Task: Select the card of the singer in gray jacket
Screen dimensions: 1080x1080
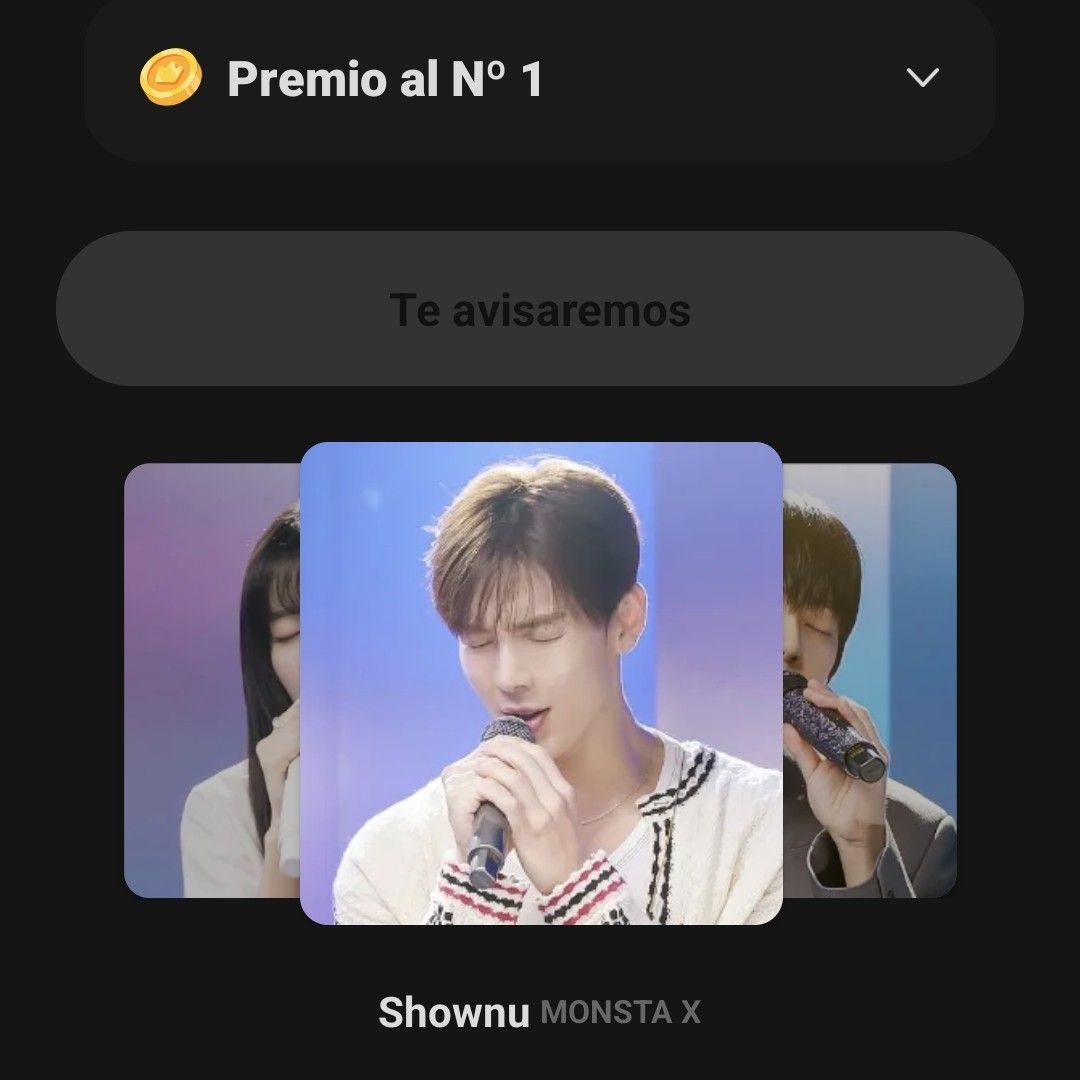Action: [x=869, y=680]
